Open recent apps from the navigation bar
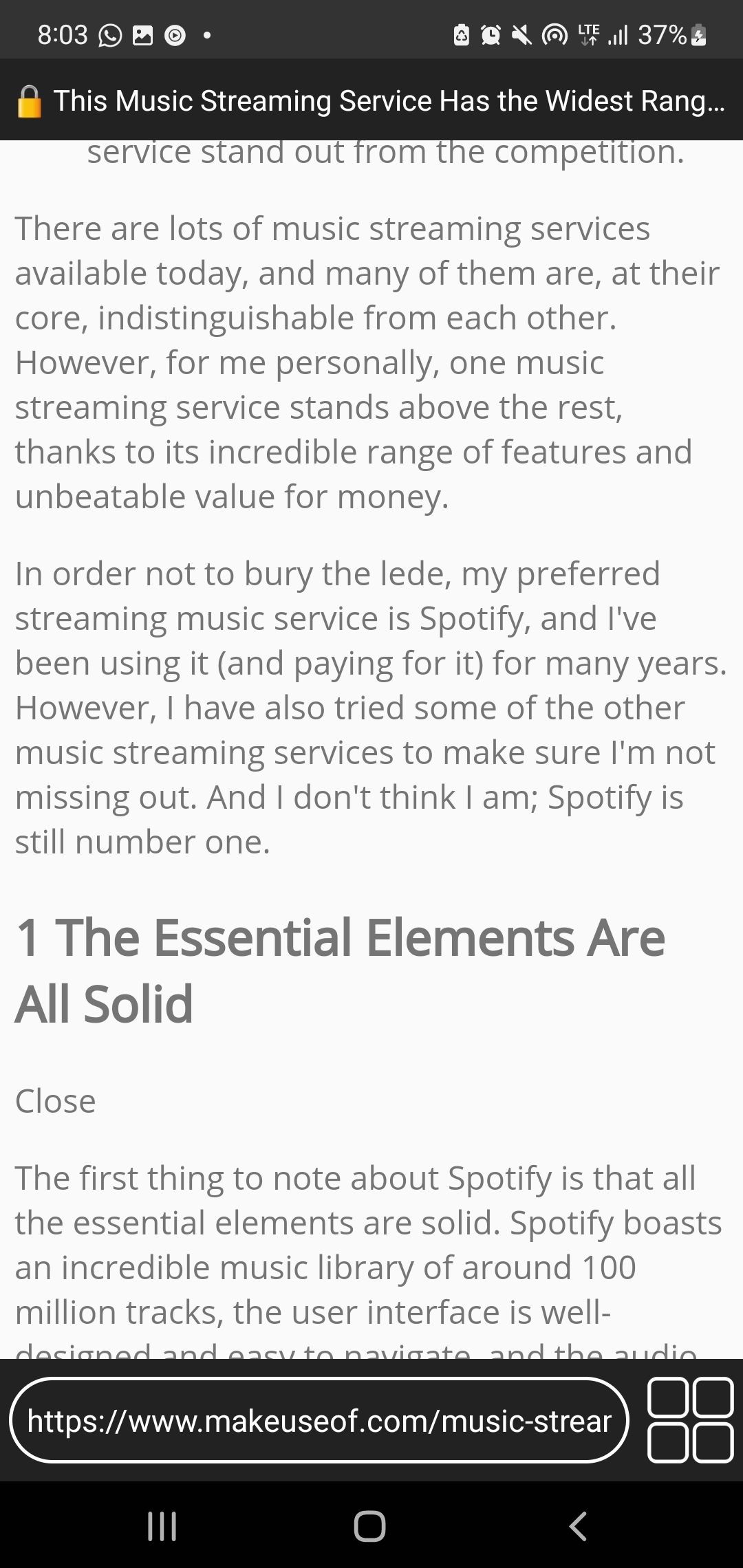The image size is (743, 1568). 162,1526
